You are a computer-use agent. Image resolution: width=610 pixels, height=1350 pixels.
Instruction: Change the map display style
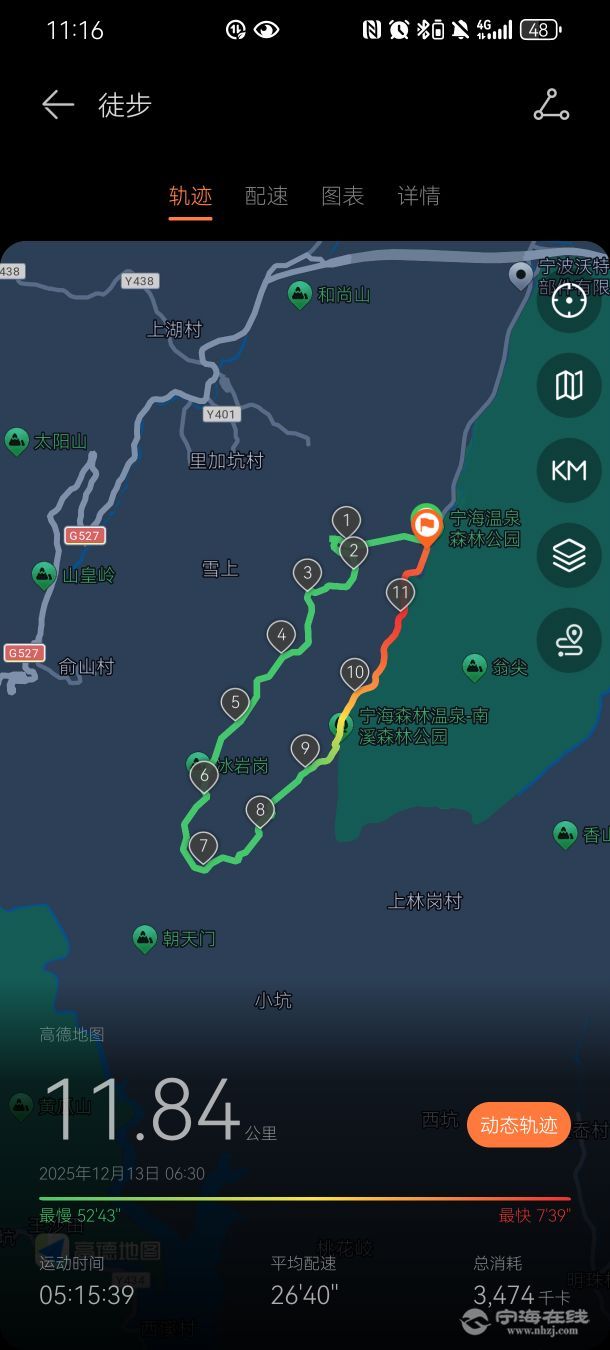569,385
